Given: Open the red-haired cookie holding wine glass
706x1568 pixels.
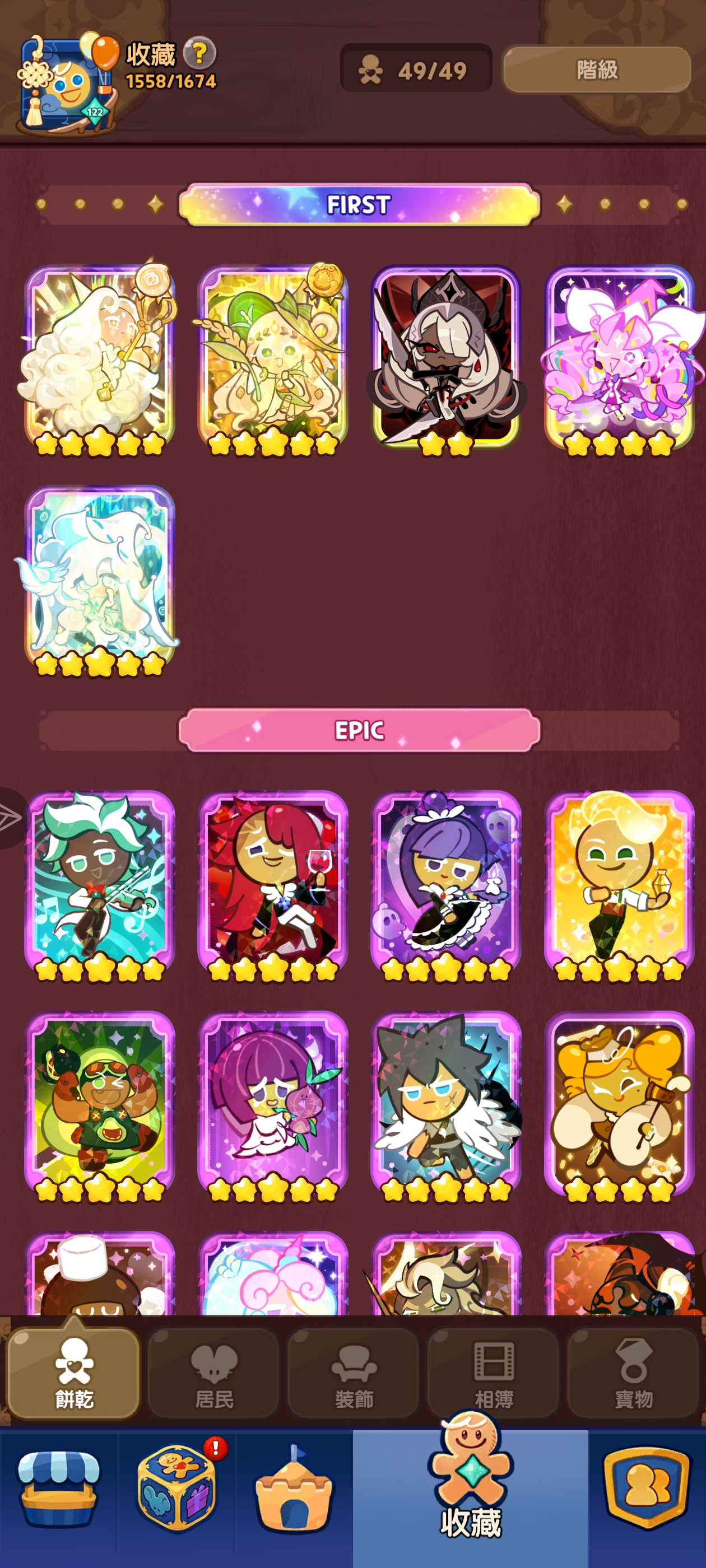Looking at the screenshot, I should (x=273, y=883).
